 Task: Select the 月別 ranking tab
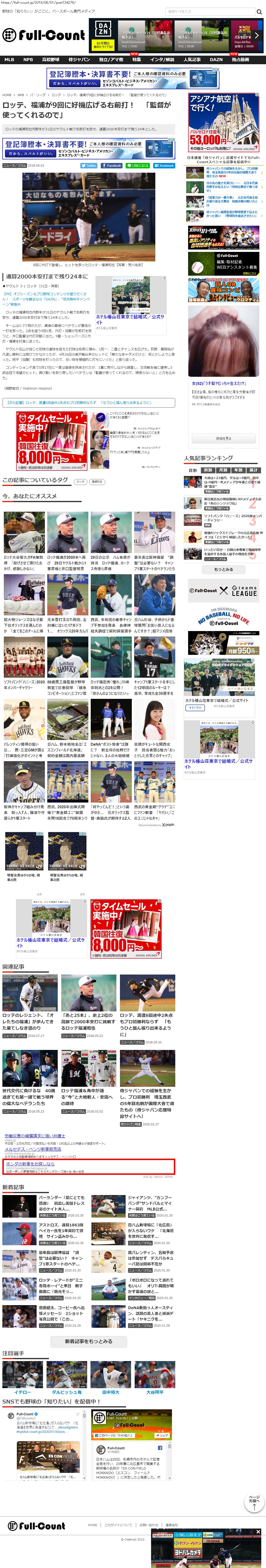pos(223,470)
